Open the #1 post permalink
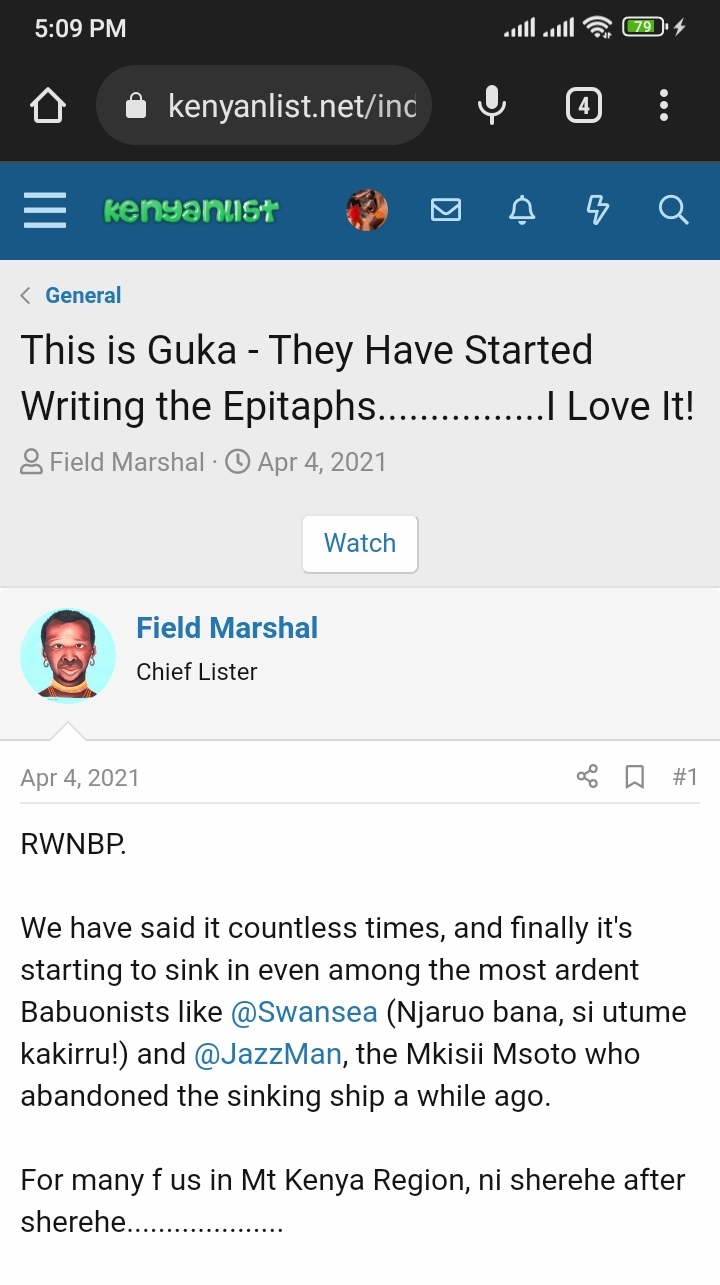Image resolution: width=720 pixels, height=1285 pixels. (684, 777)
